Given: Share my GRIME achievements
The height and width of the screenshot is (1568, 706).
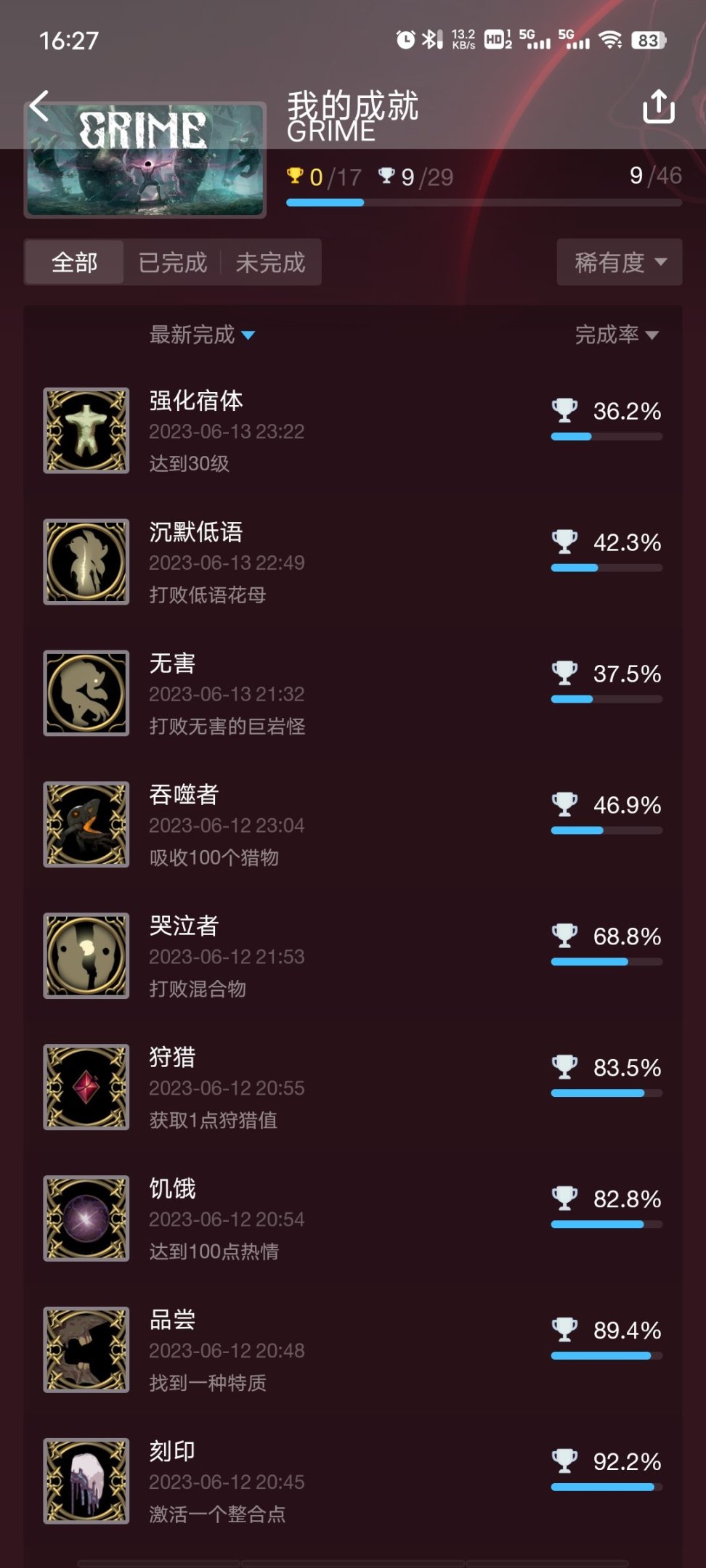Looking at the screenshot, I should (x=658, y=107).
